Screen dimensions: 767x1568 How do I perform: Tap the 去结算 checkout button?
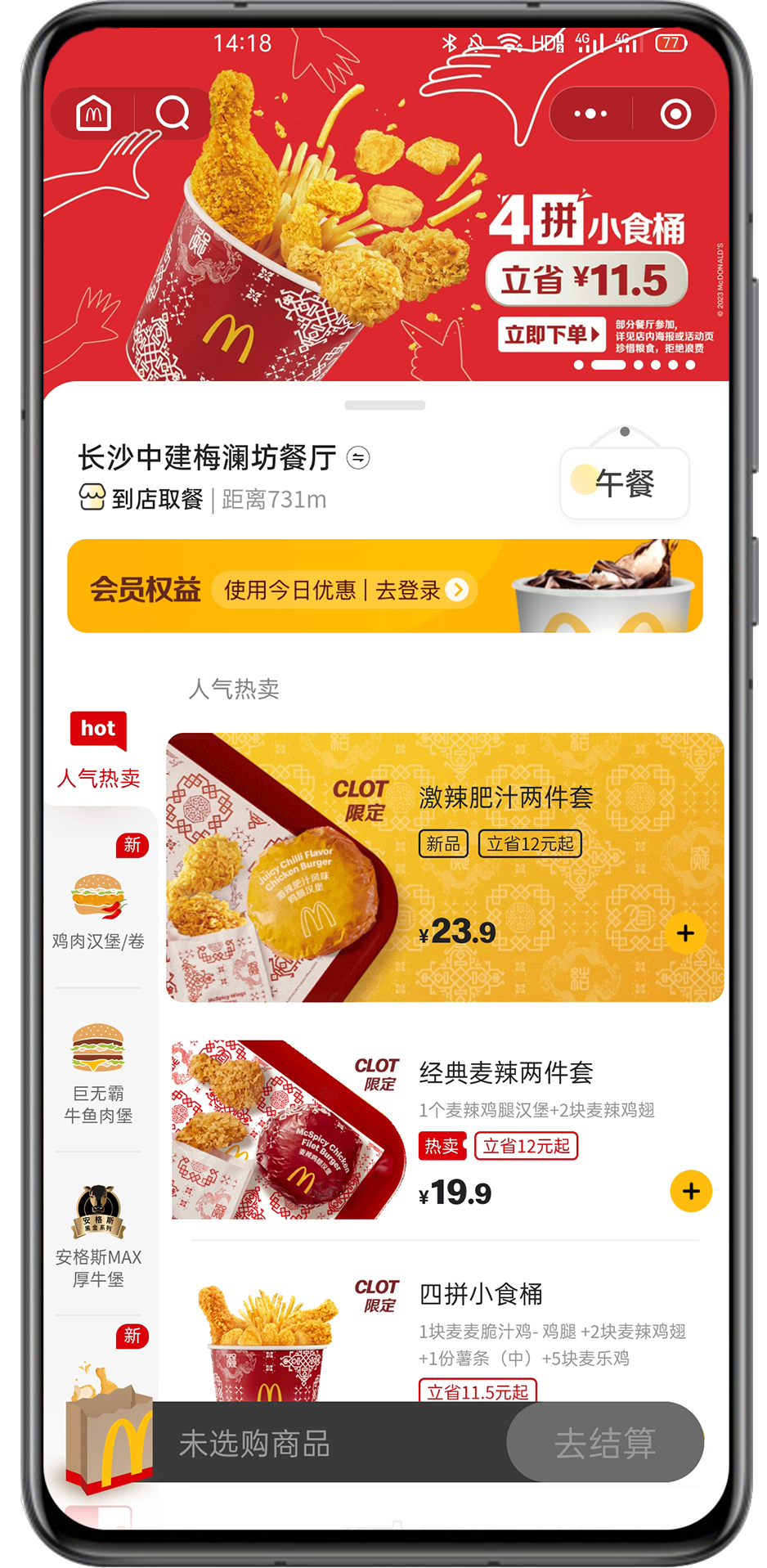pyautogui.click(x=604, y=1443)
